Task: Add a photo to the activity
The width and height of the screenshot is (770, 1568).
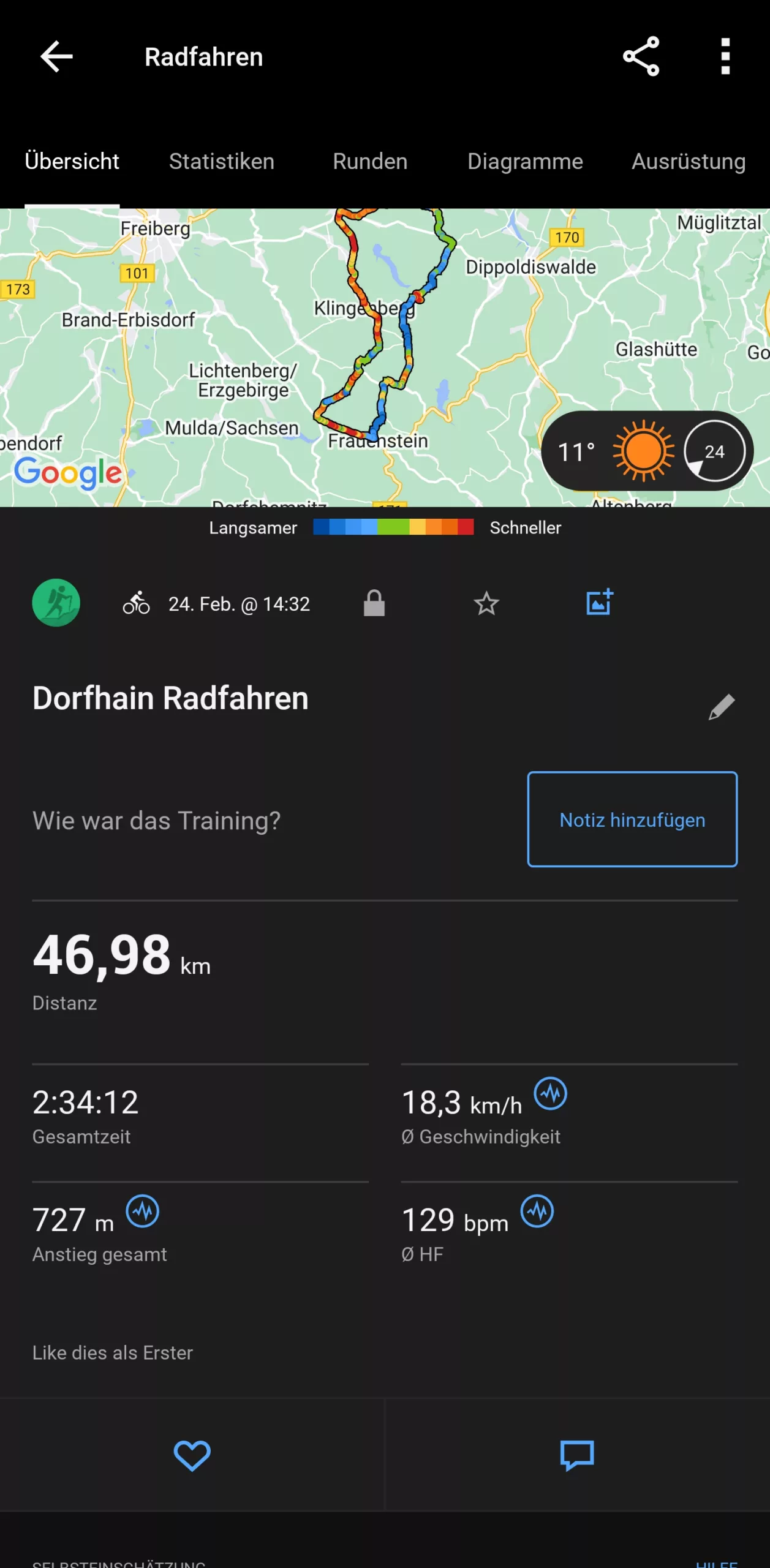Action: pyautogui.click(x=599, y=602)
